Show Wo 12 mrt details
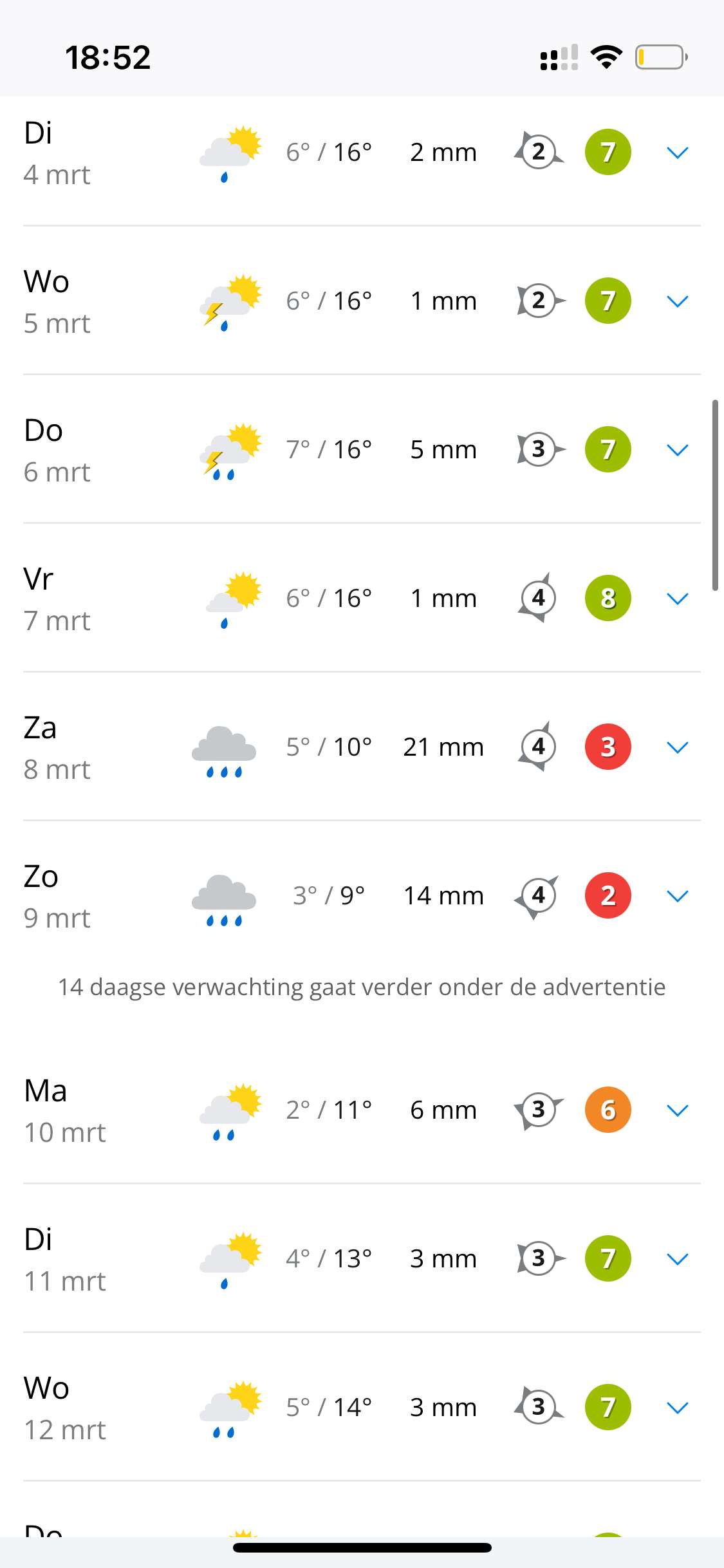The width and height of the screenshot is (724, 1568). coord(677,1408)
